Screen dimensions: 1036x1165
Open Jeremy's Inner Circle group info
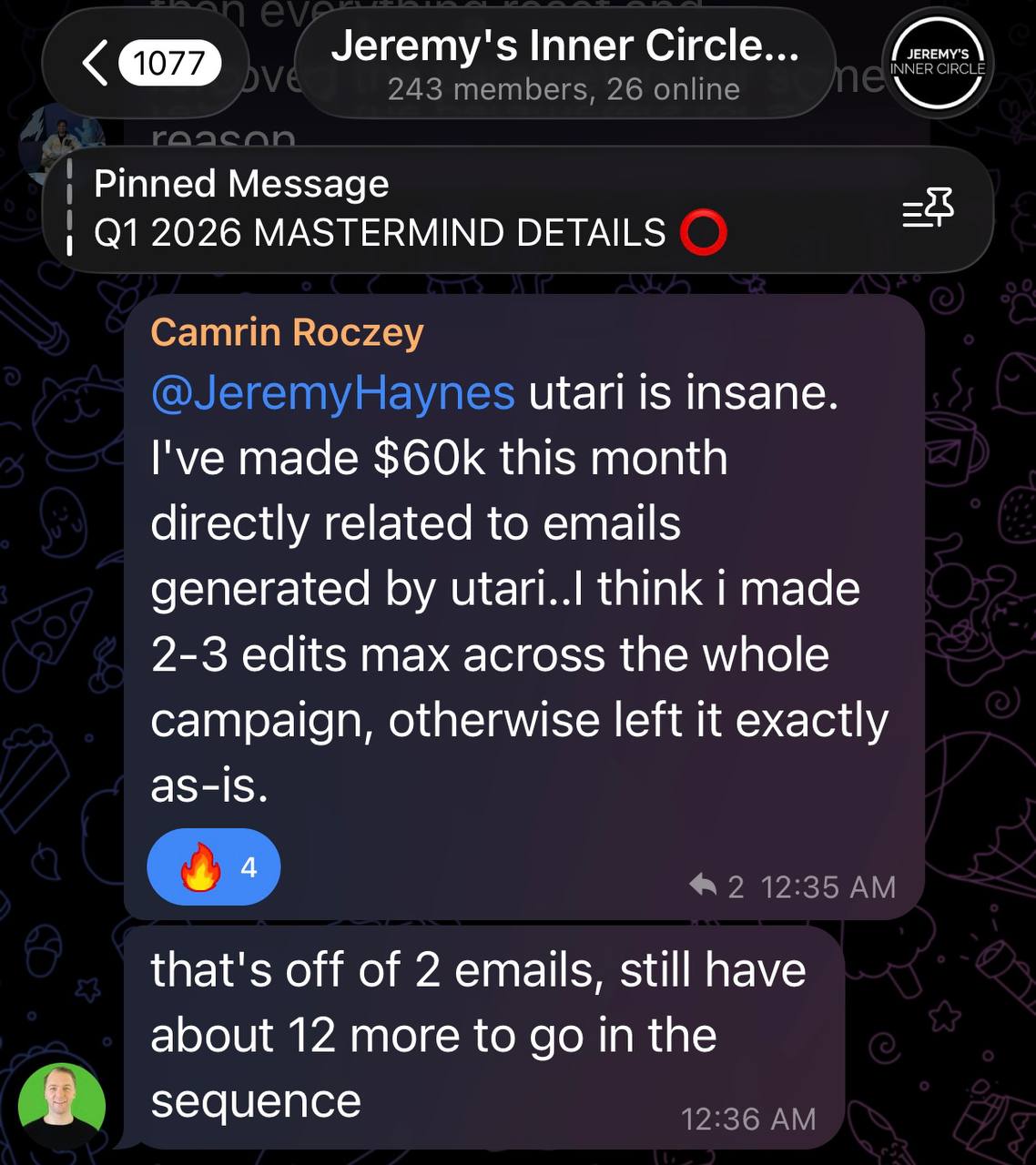click(564, 64)
